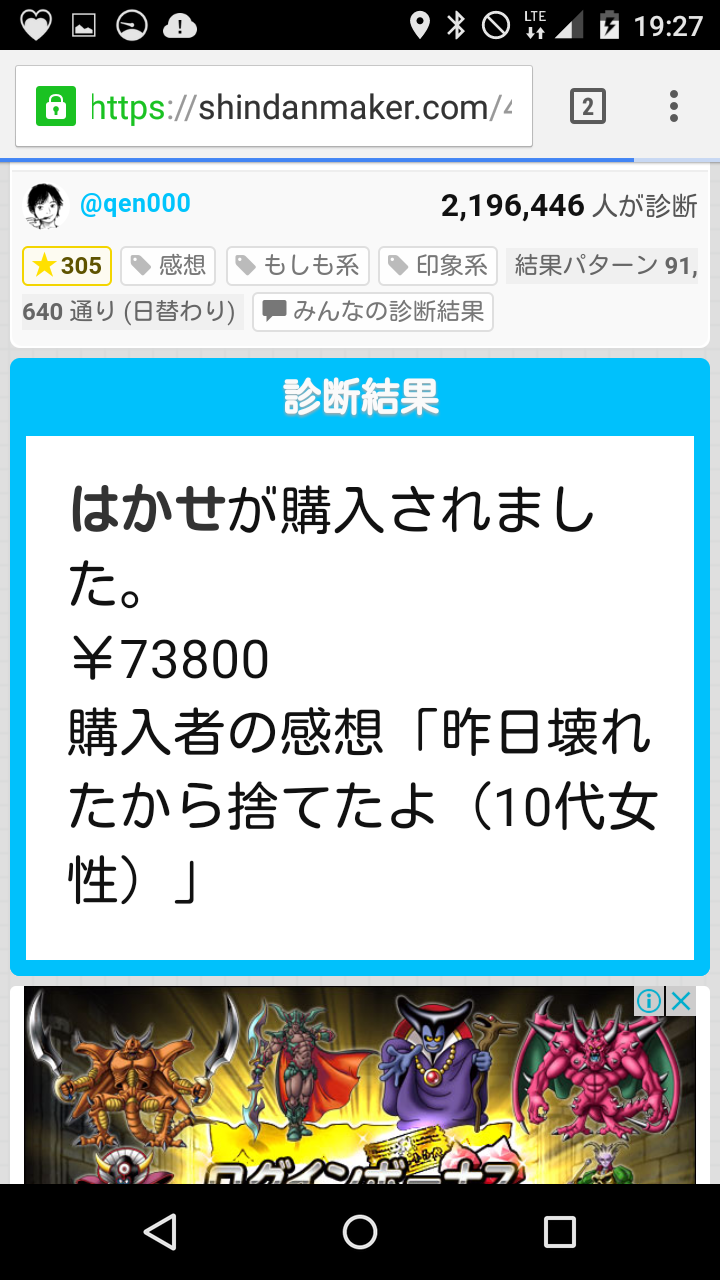Go back using system back button
The image size is (720, 1280).
160,1232
